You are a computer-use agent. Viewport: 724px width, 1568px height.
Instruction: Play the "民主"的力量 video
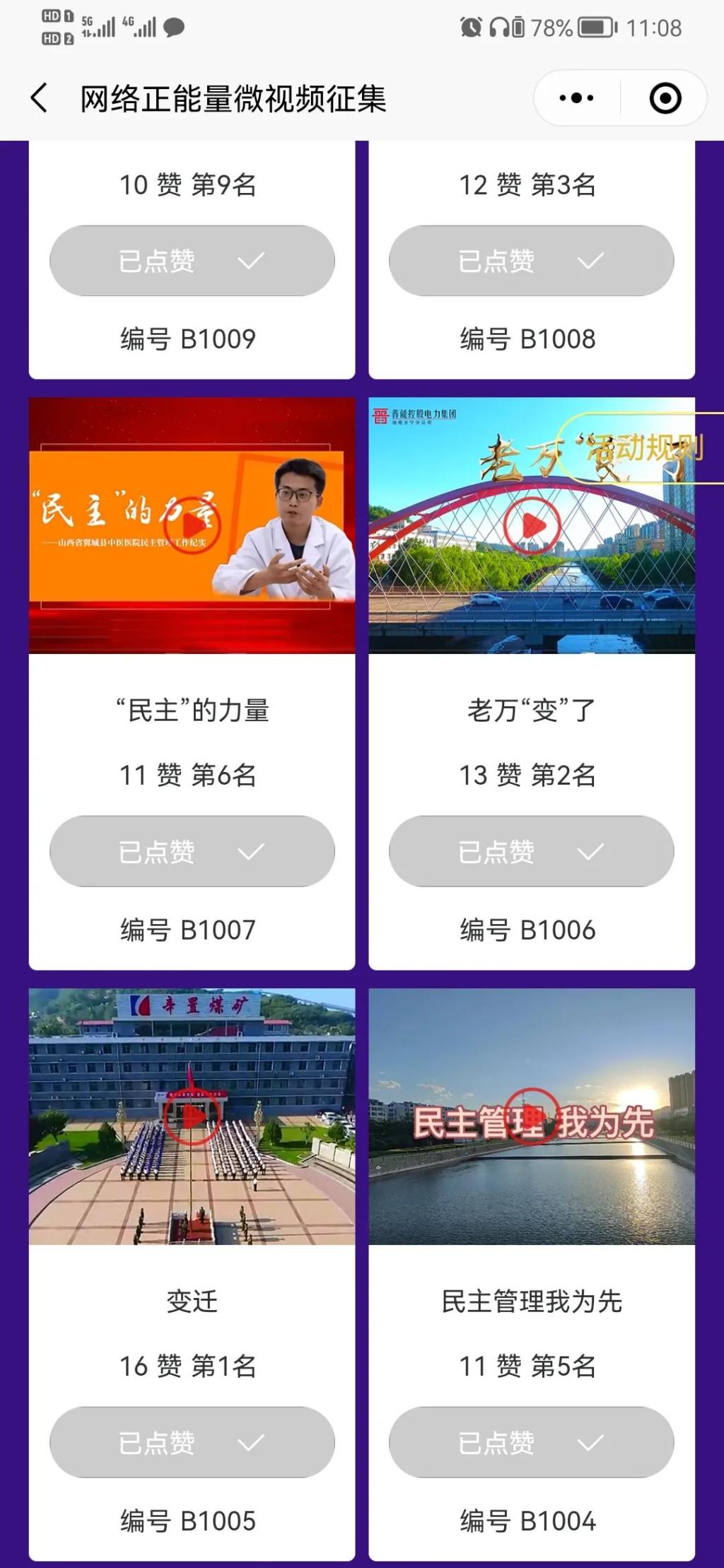coord(192,525)
